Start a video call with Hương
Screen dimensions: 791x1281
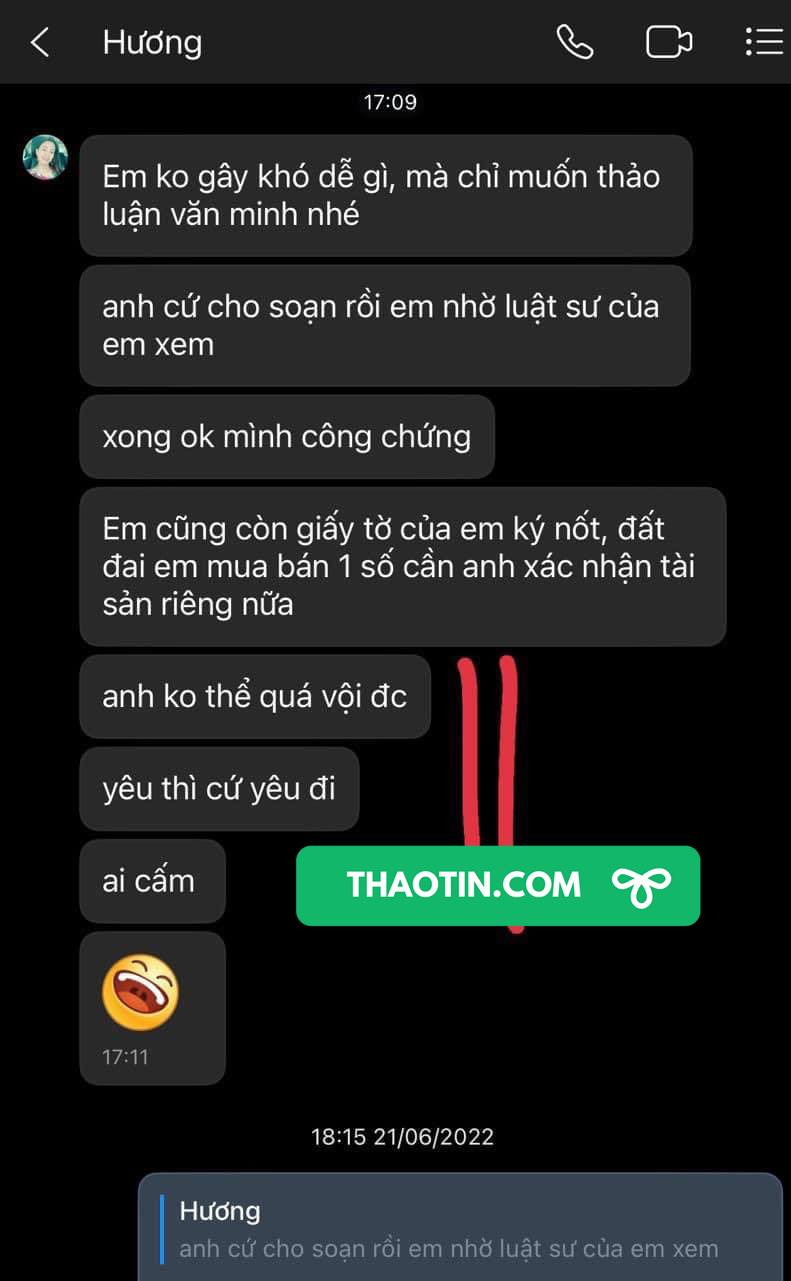click(x=668, y=42)
